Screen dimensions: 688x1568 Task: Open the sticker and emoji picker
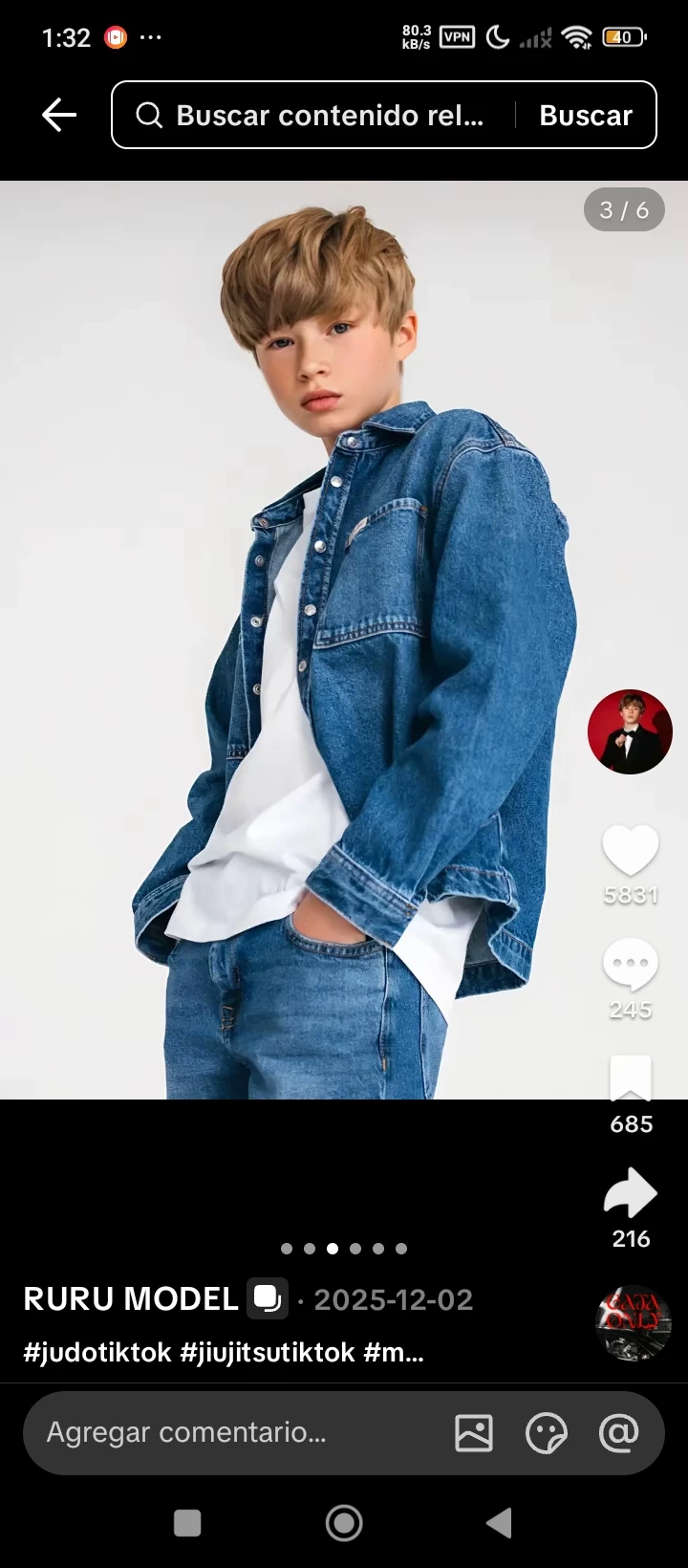tap(547, 1432)
